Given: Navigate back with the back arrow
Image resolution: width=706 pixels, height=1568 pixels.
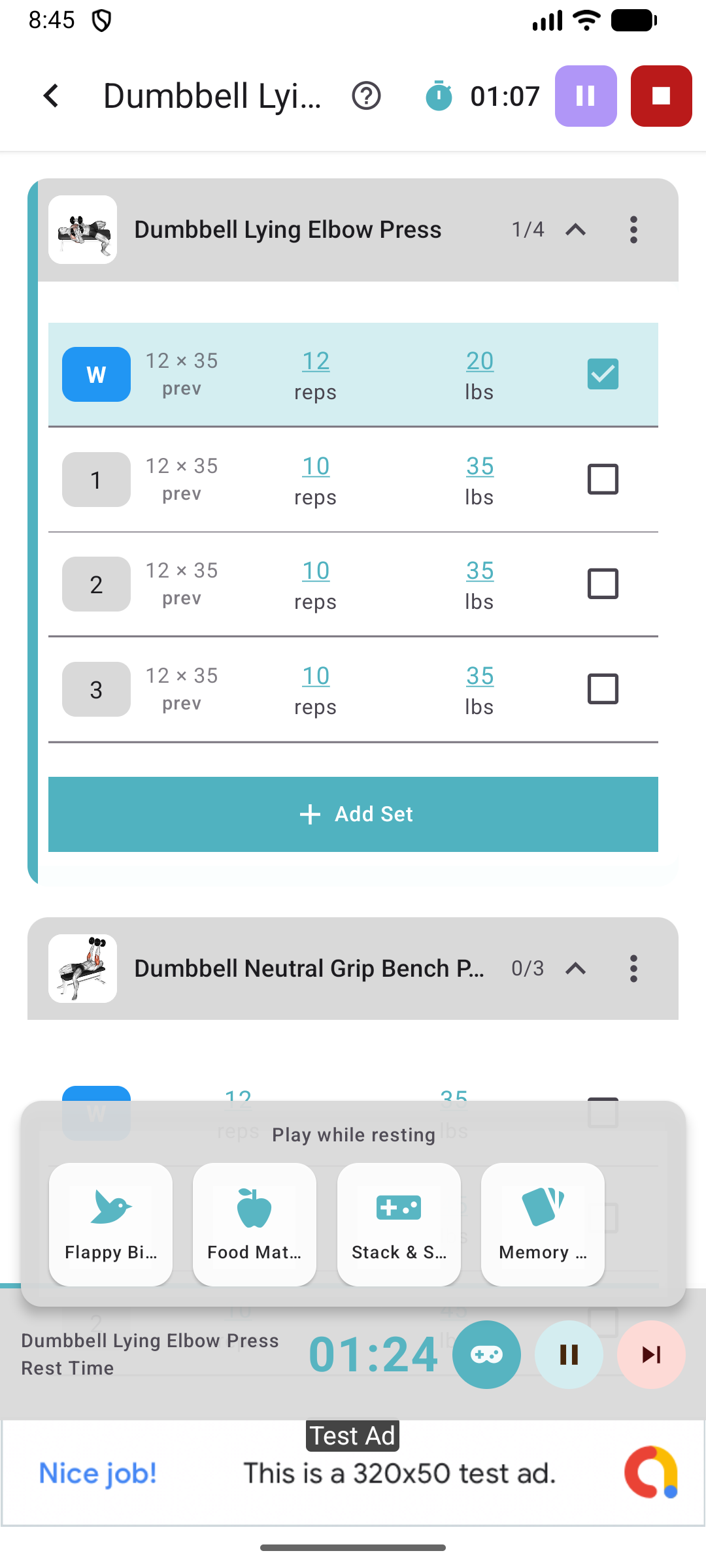Looking at the screenshot, I should coord(51,96).
